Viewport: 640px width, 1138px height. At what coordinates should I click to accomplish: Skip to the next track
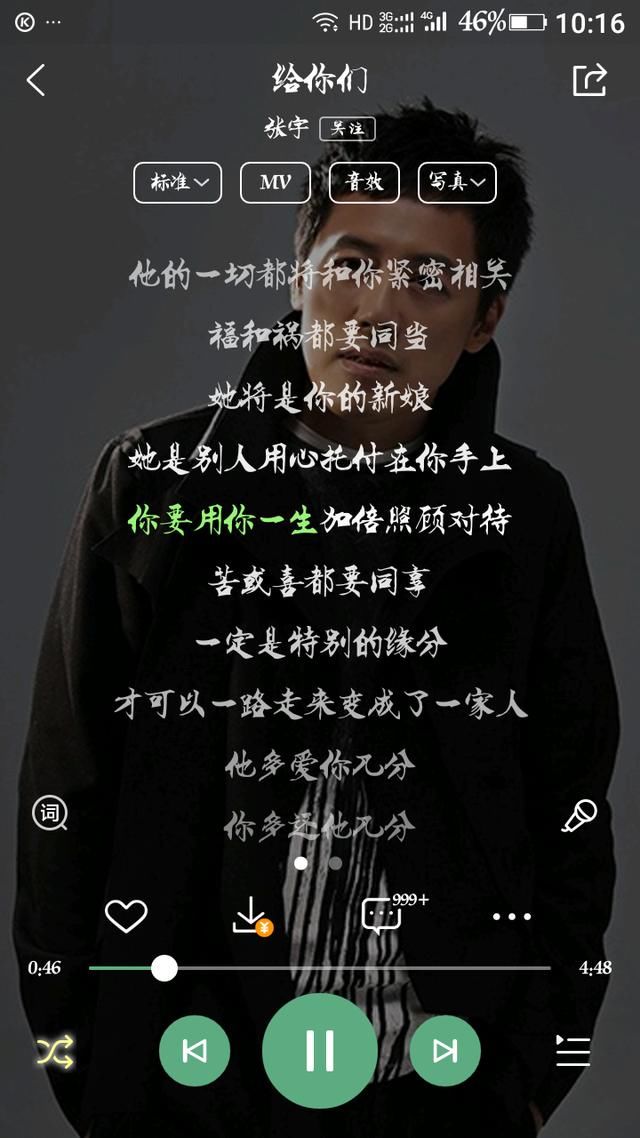446,1051
